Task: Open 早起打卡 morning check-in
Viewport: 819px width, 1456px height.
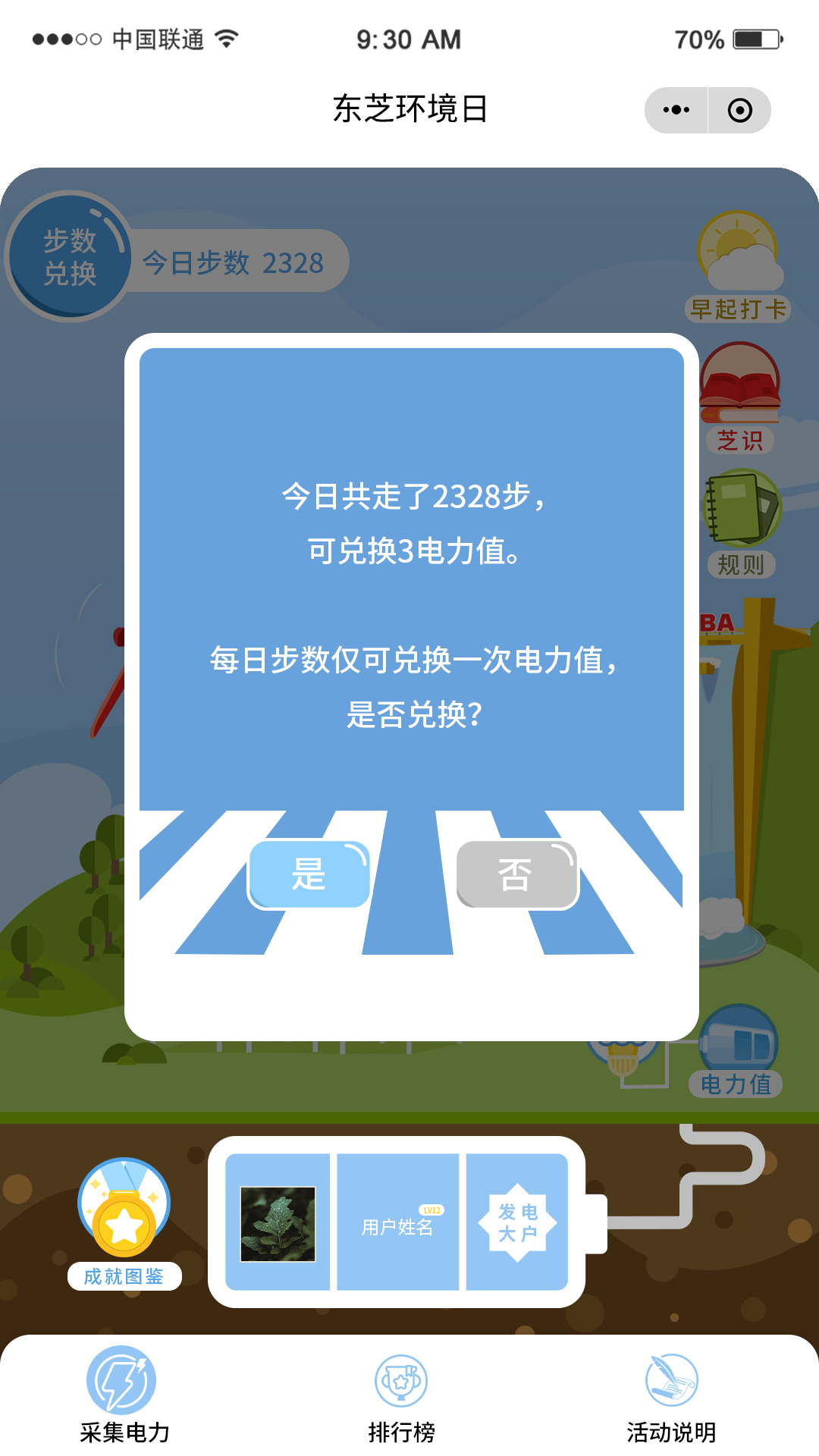Action: 738,267
